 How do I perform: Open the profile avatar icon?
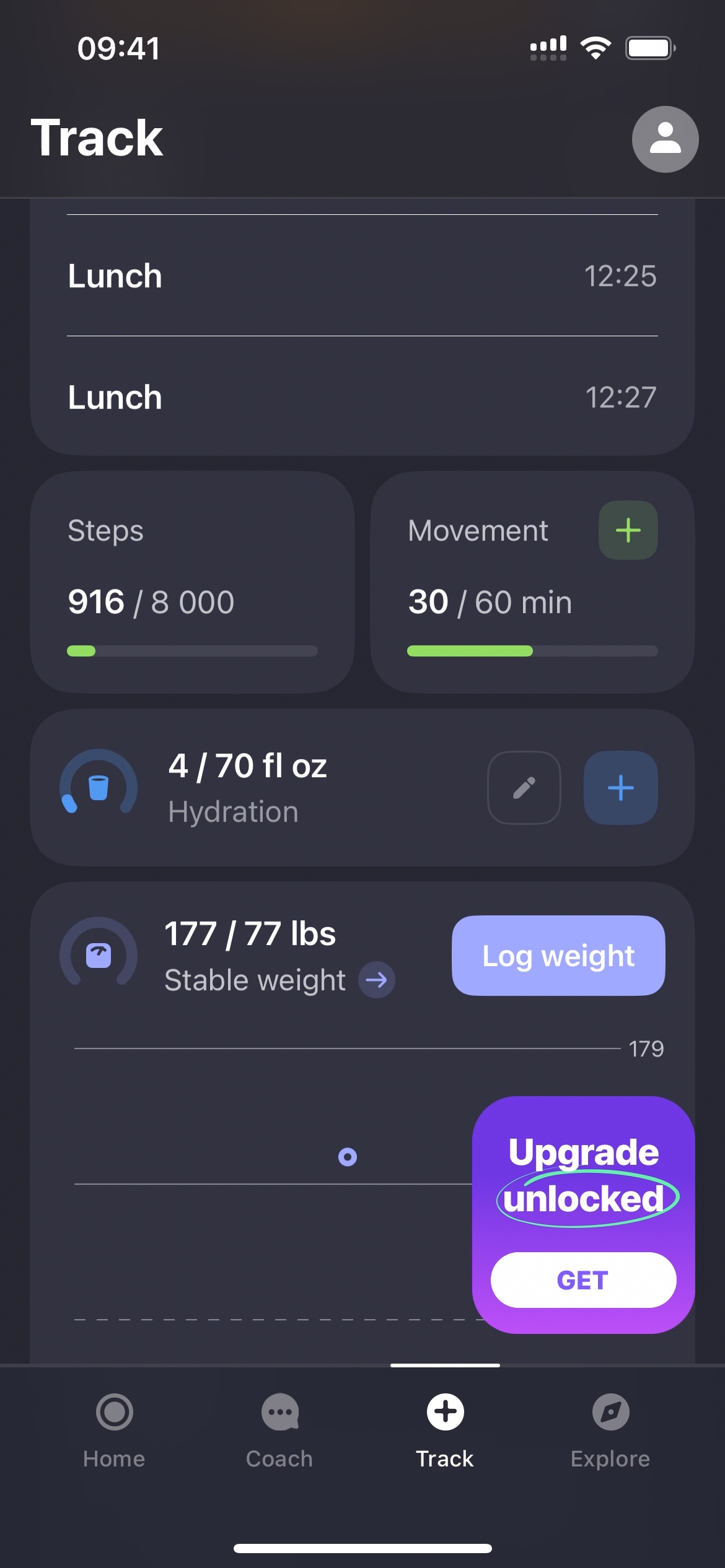point(665,139)
